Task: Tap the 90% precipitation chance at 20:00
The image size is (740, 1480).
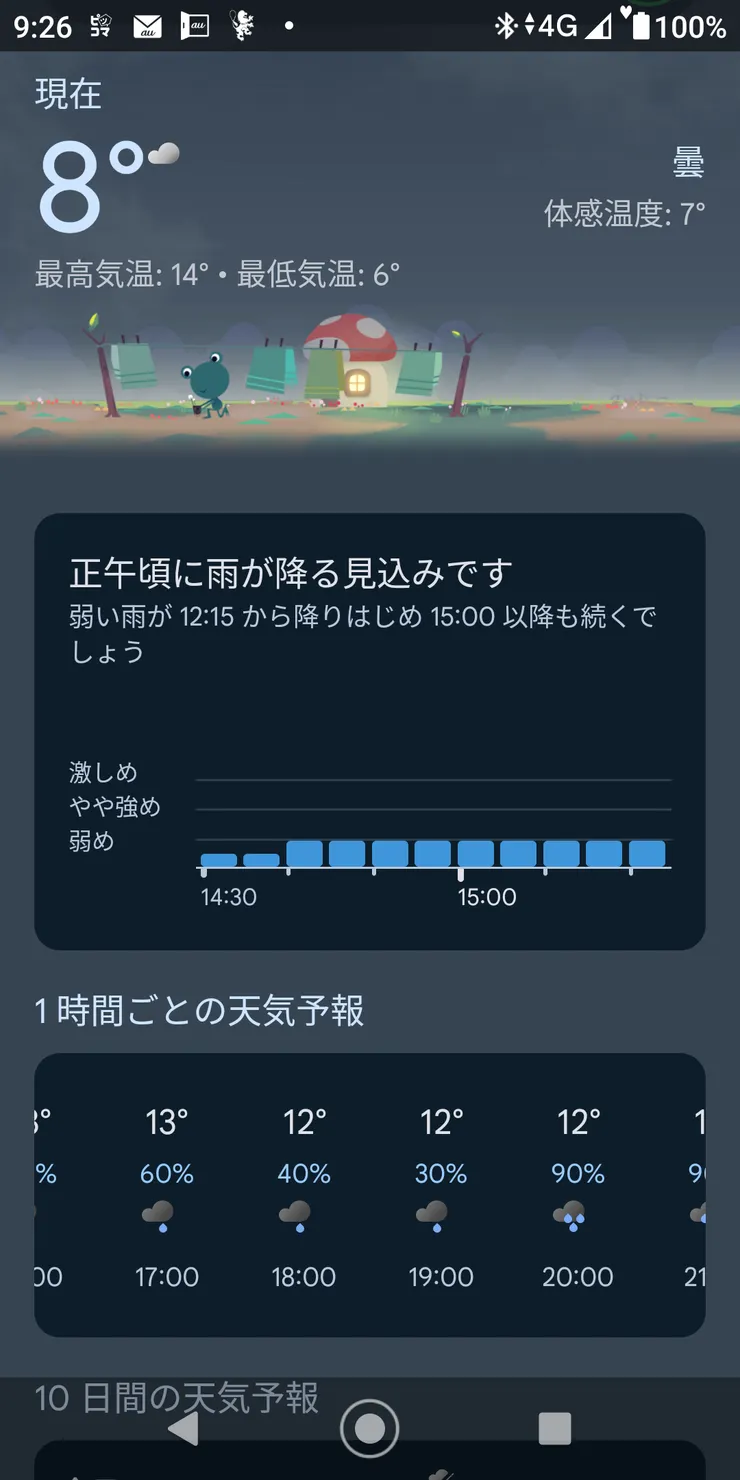Action: (x=577, y=1173)
